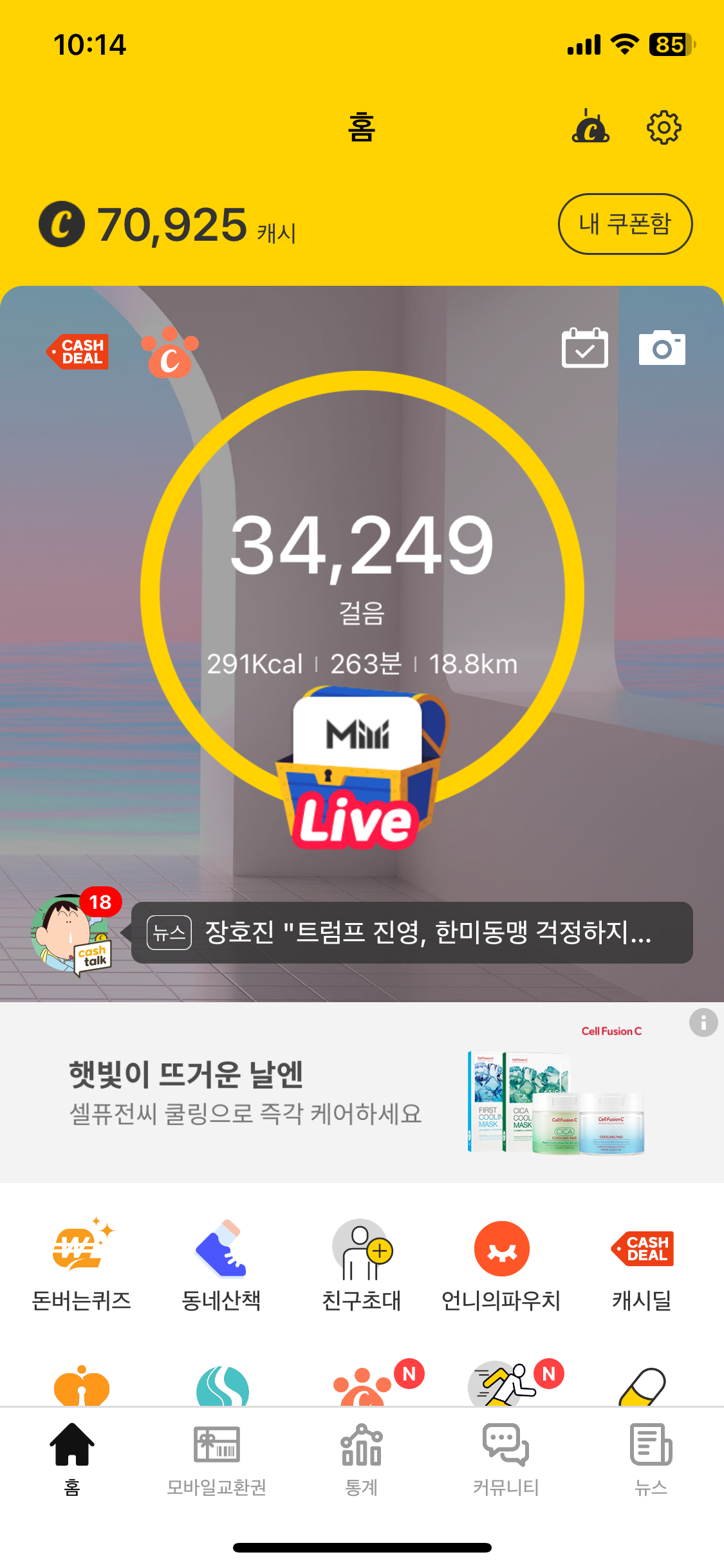The width and height of the screenshot is (724, 1568).
Task: Open the orange paw icon on the step card
Action: coord(169,353)
